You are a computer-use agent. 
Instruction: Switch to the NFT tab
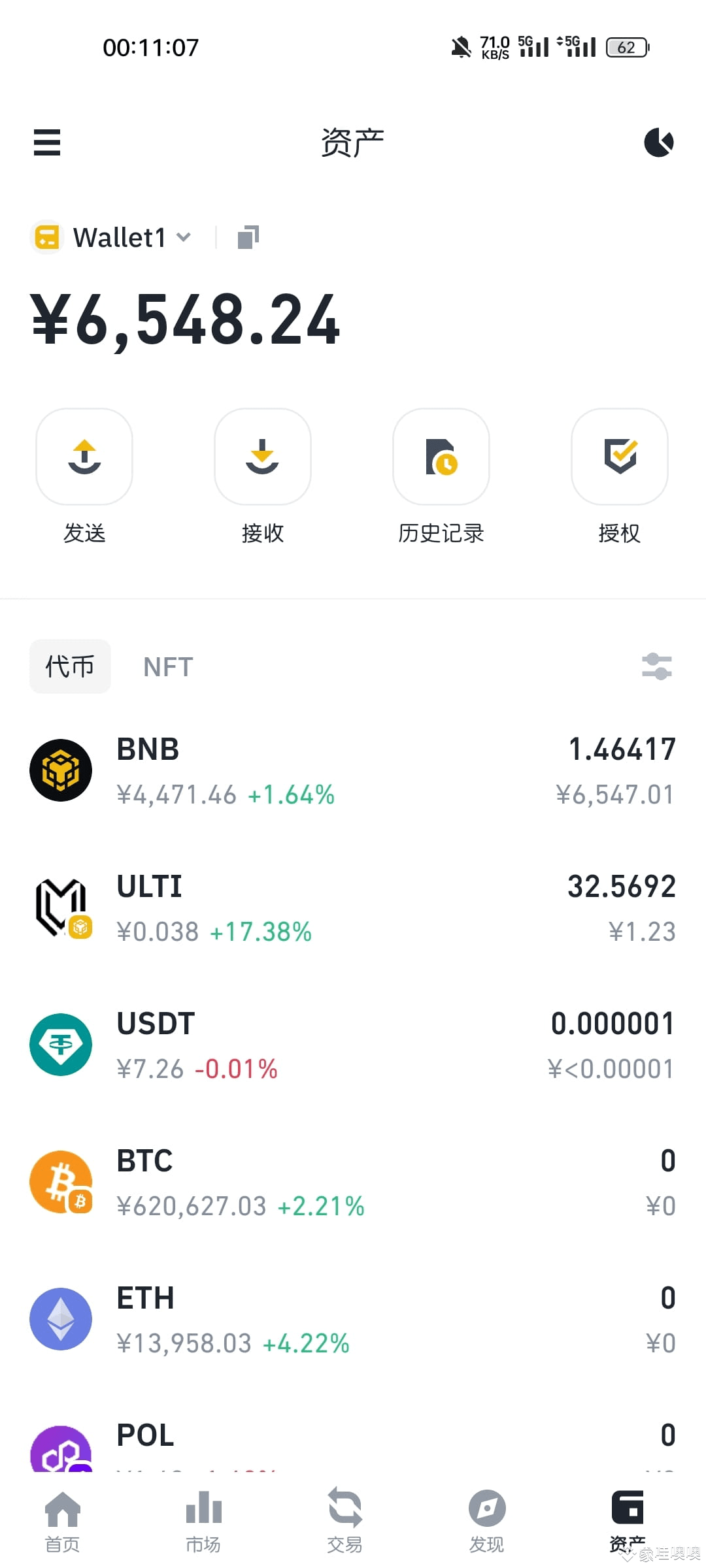click(x=168, y=667)
